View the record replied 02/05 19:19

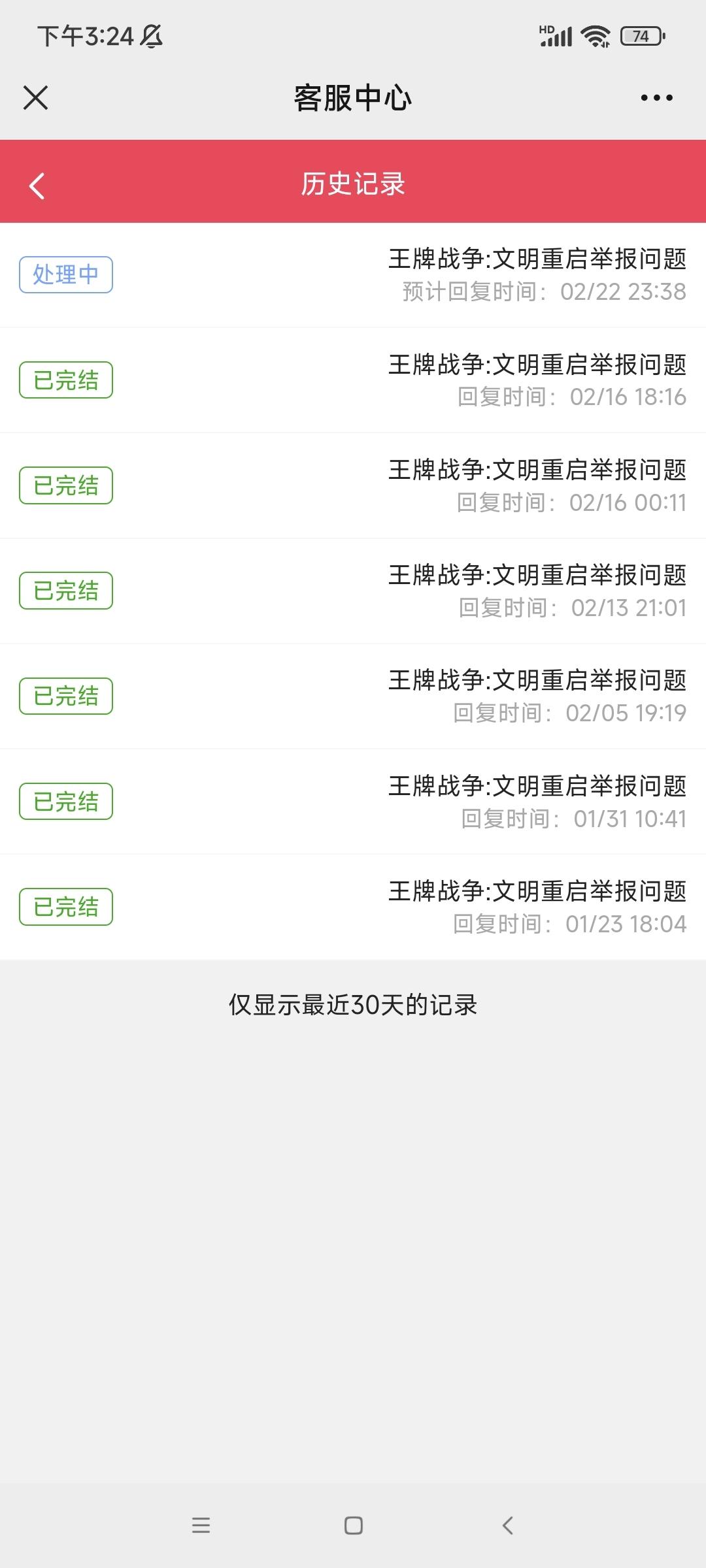(x=353, y=696)
